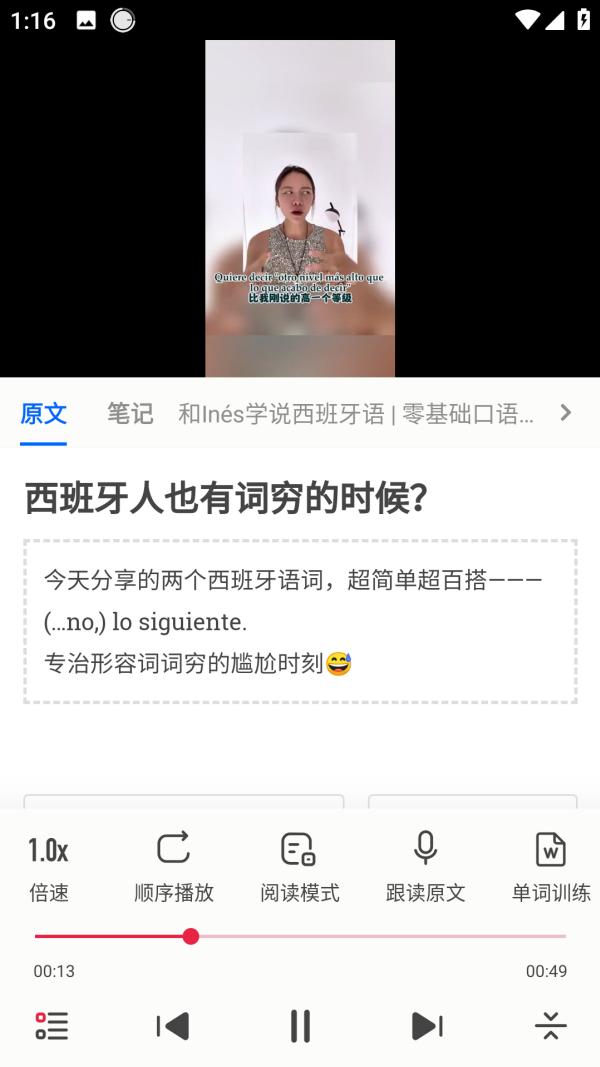
Task: Collapse the player control panel
Action: pos(550,1026)
